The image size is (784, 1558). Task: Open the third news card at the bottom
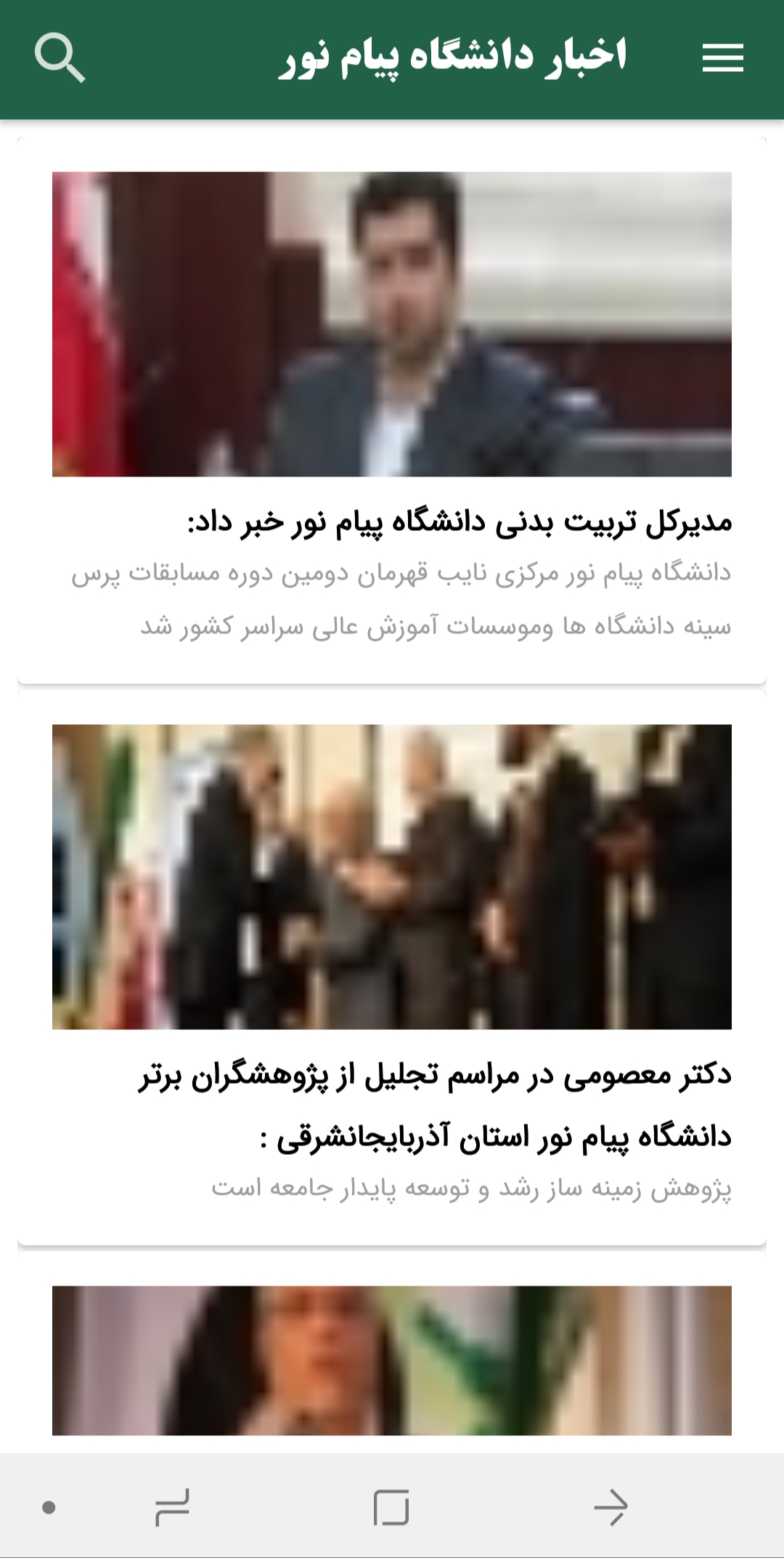tap(392, 1360)
